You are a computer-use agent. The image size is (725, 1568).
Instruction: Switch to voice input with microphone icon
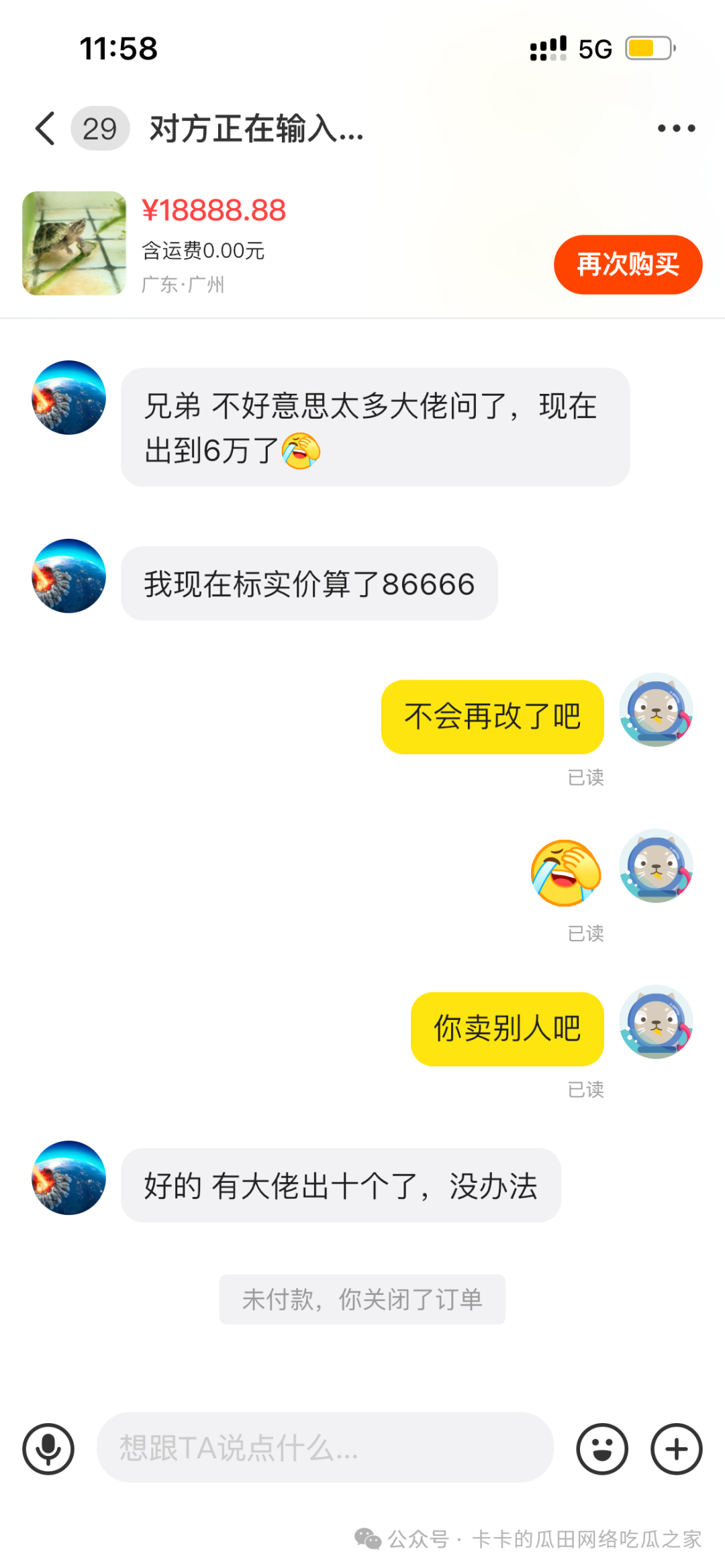click(48, 1449)
